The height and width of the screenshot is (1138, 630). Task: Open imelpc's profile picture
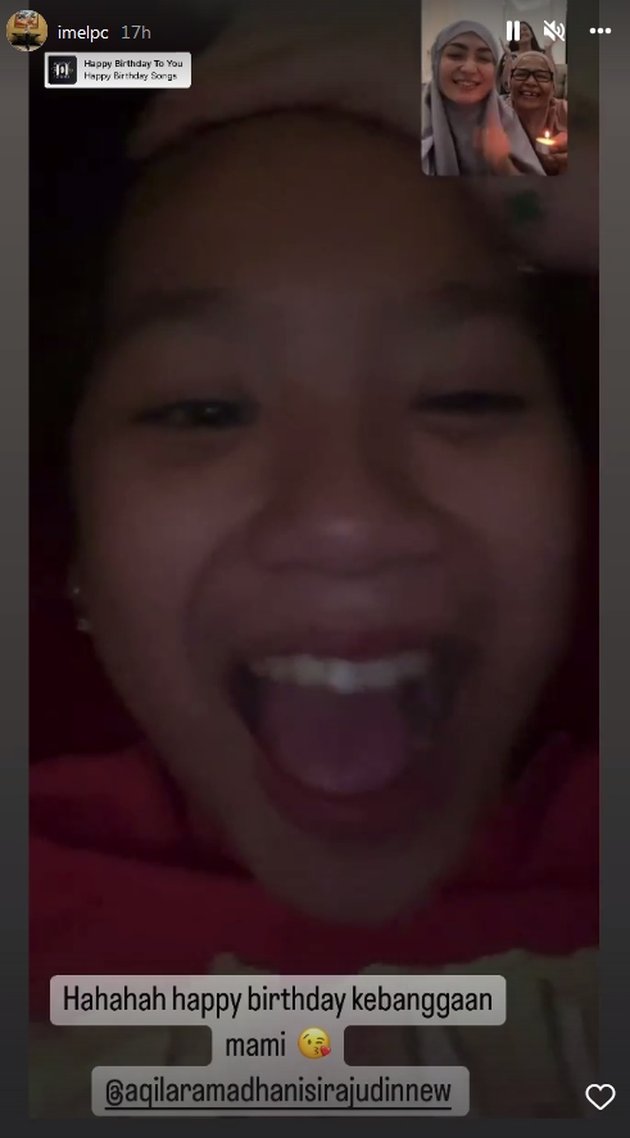point(26,31)
